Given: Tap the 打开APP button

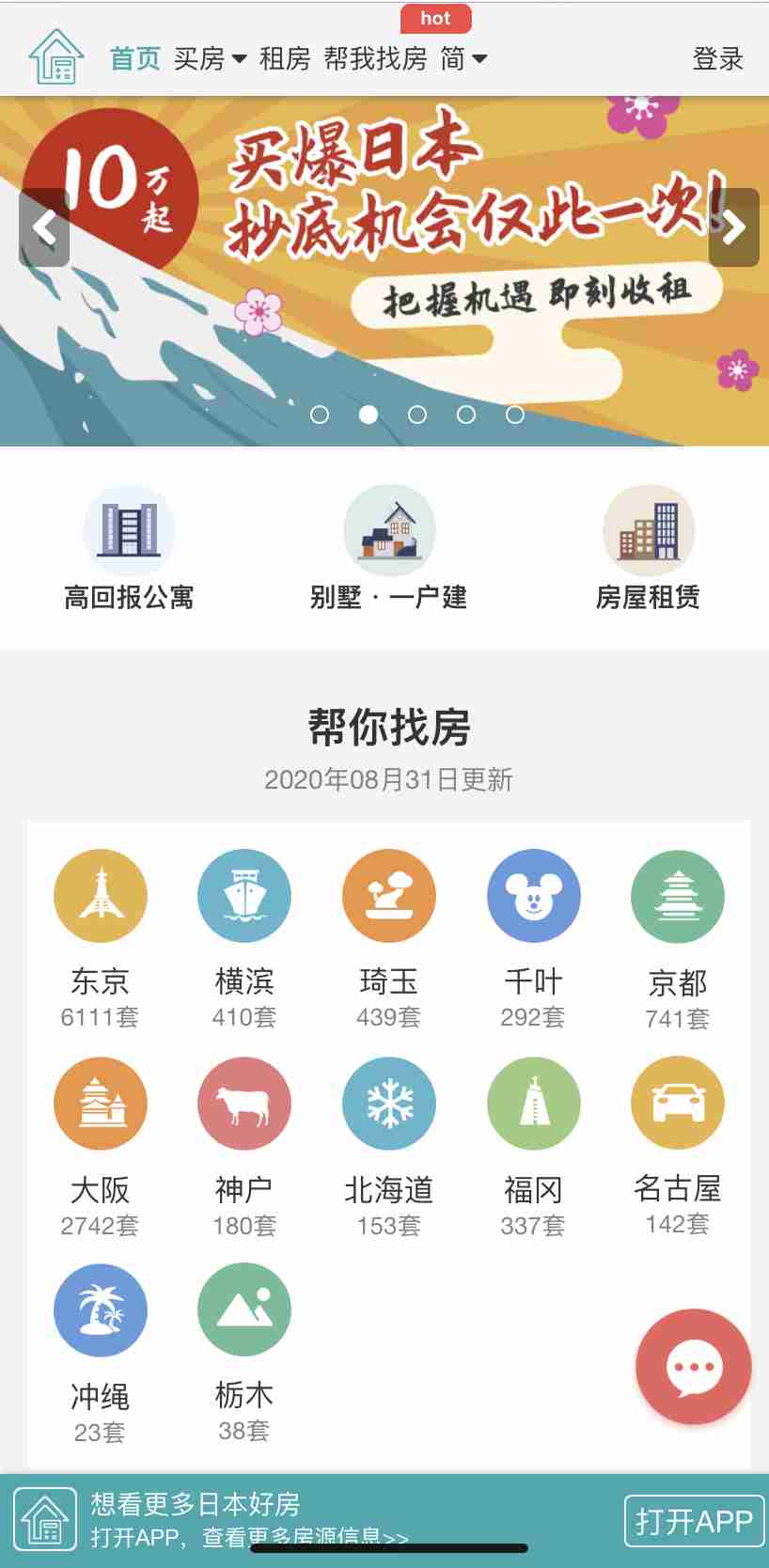Looking at the screenshot, I should [x=695, y=1521].
